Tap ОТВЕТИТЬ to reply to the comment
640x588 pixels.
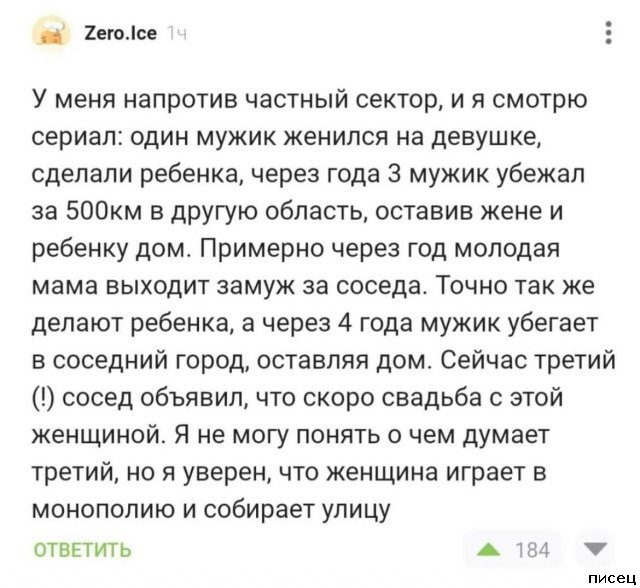(x=82, y=549)
